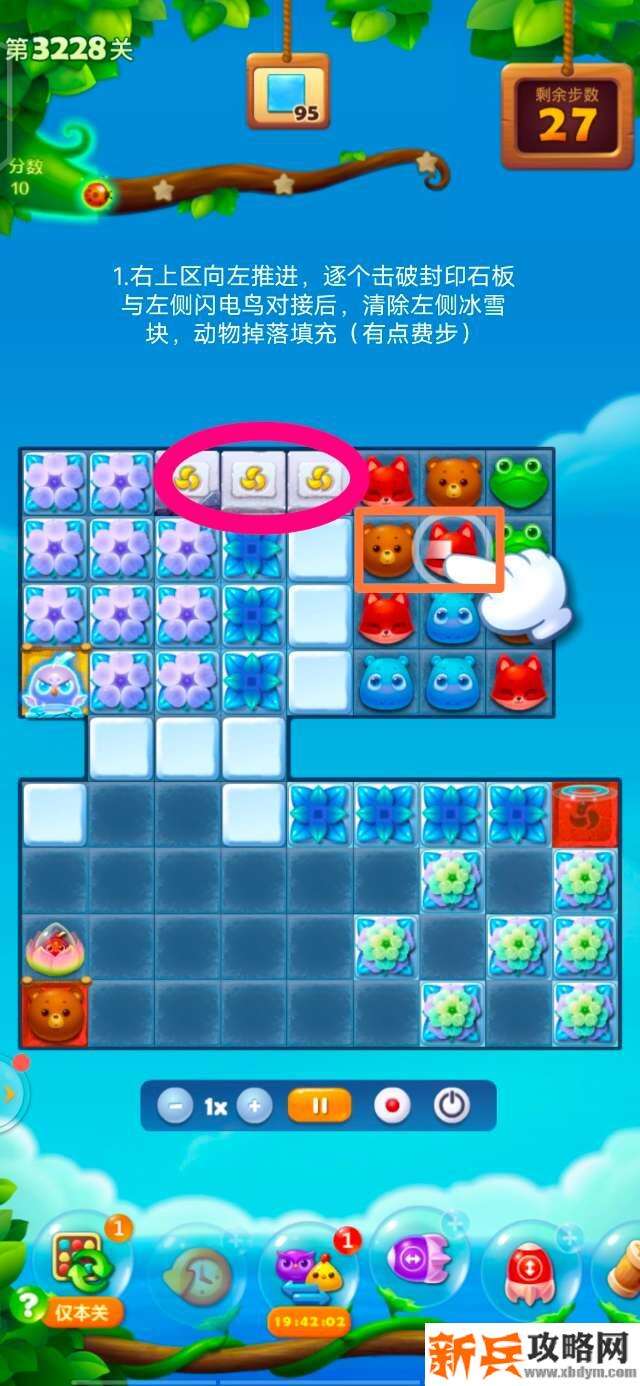Viewport: 640px width, 1386px height.
Task: Tap the highlighted red fox tile
Action: (x=450, y=548)
